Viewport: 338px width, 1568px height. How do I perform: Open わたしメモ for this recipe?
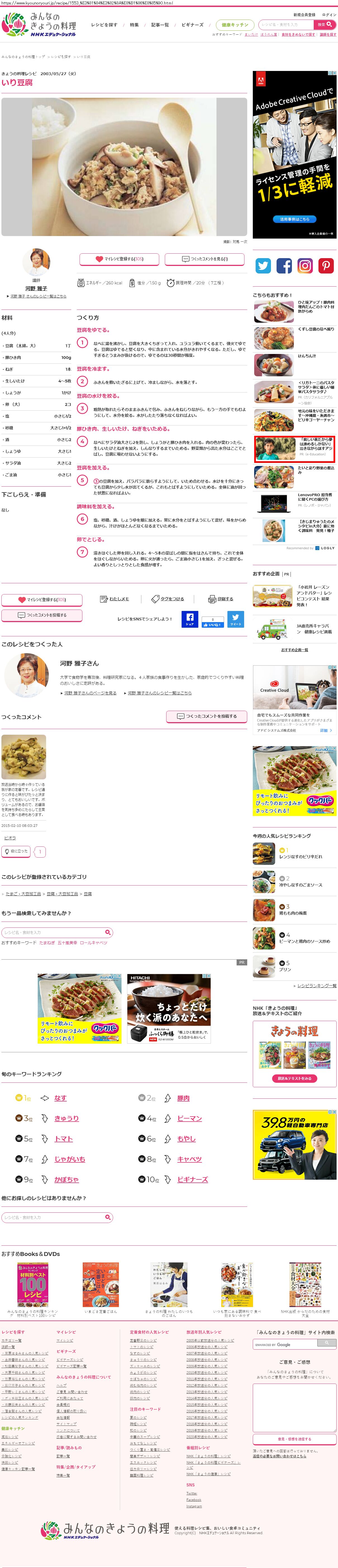click(x=115, y=599)
